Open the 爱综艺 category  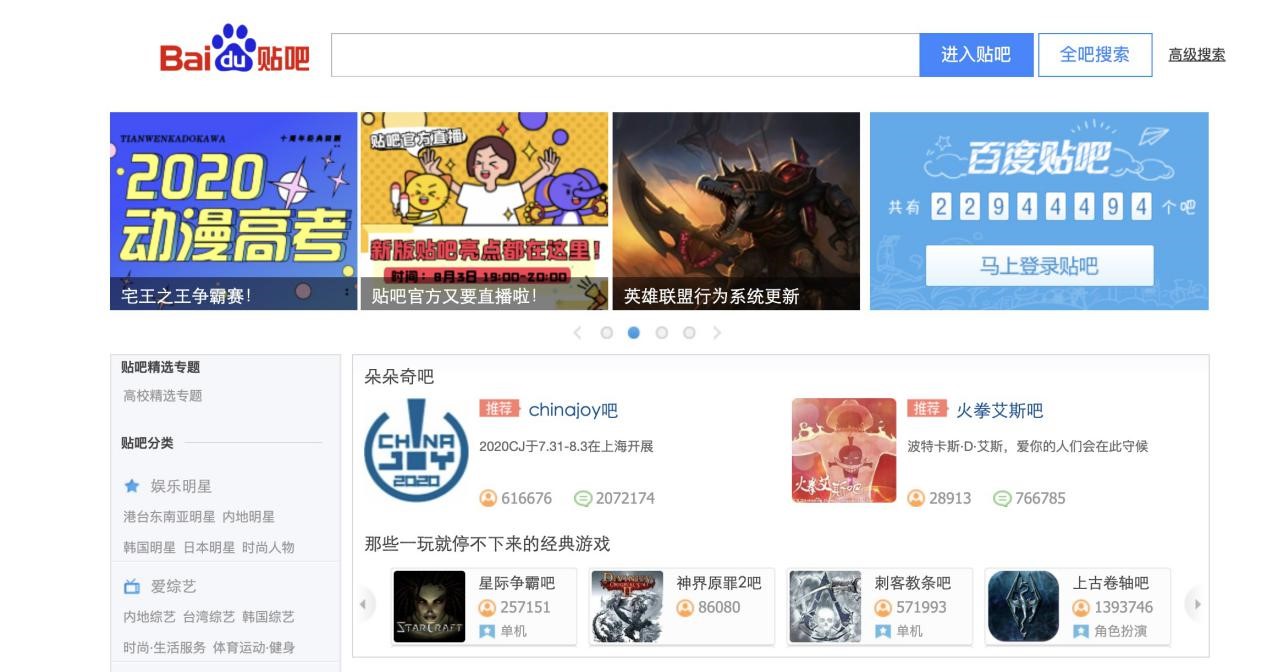pos(173,586)
